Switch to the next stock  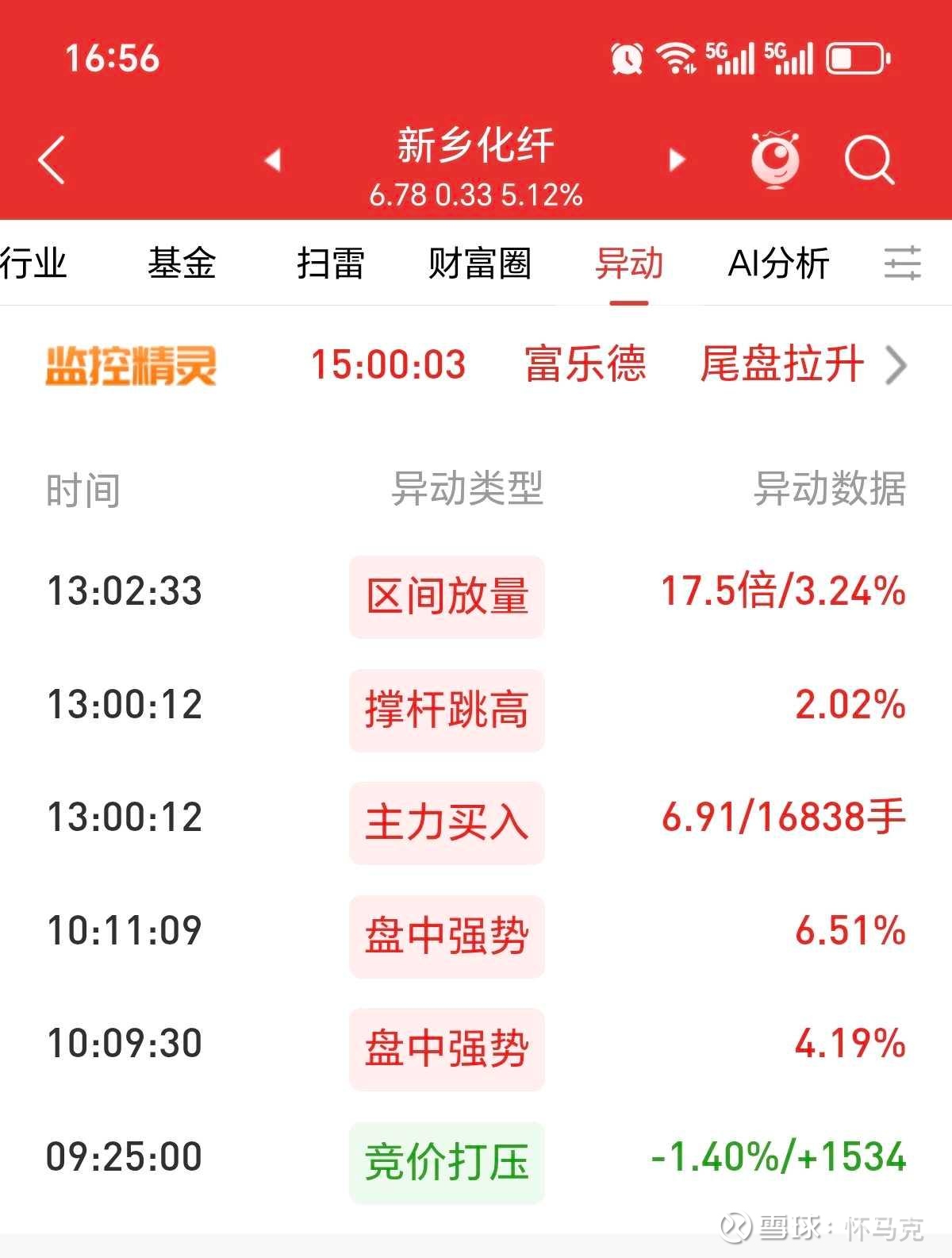(676, 160)
